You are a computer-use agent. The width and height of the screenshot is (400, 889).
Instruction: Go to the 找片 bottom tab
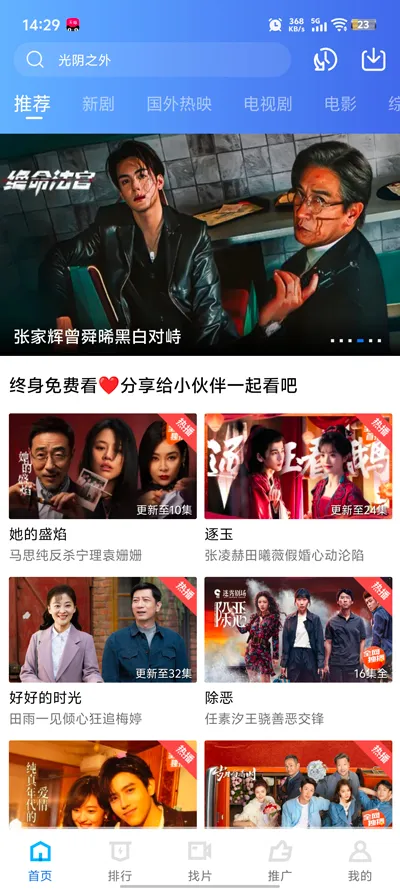coord(199,861)
